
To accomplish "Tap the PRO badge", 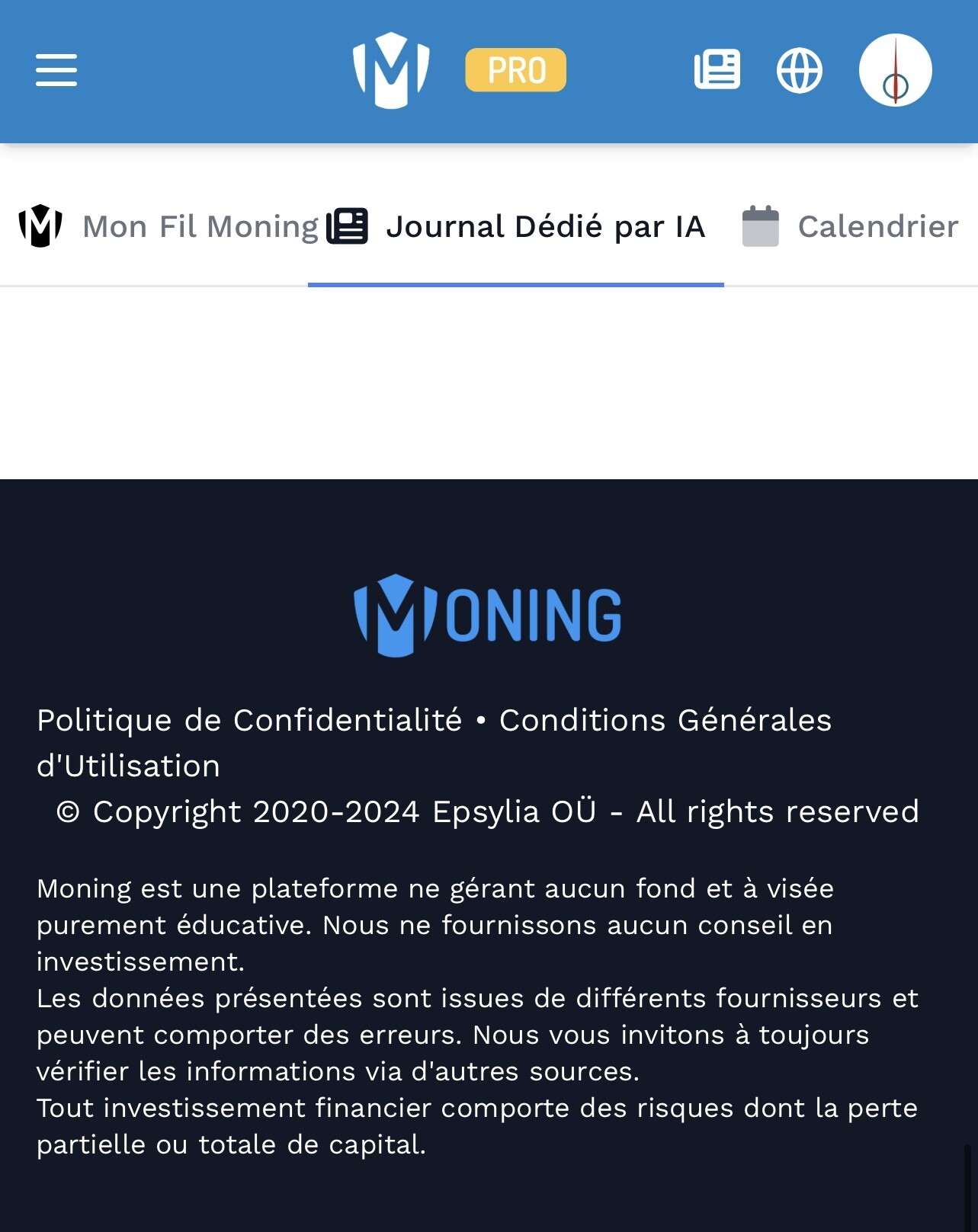I will tap(515, 70).
